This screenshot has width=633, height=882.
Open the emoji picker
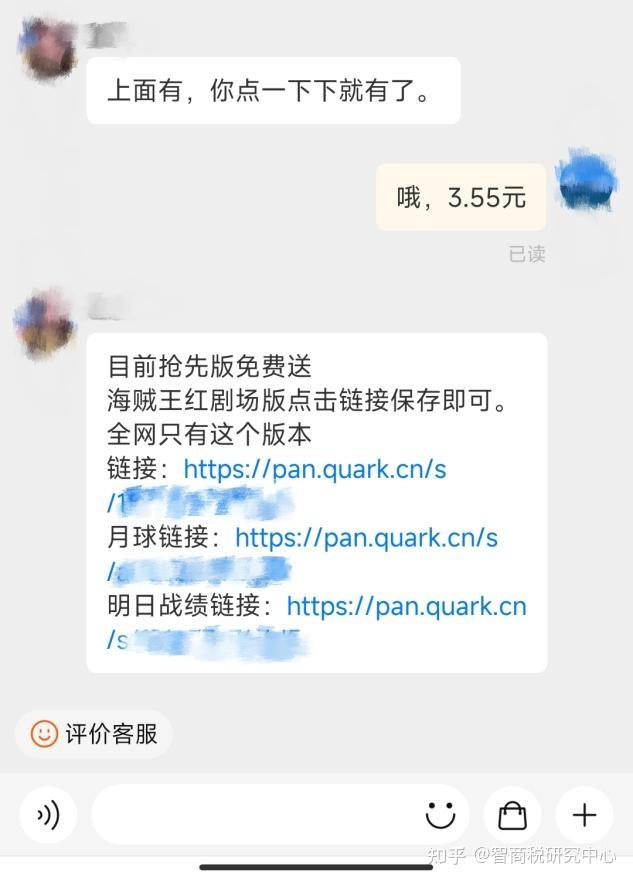pos(440,815)
